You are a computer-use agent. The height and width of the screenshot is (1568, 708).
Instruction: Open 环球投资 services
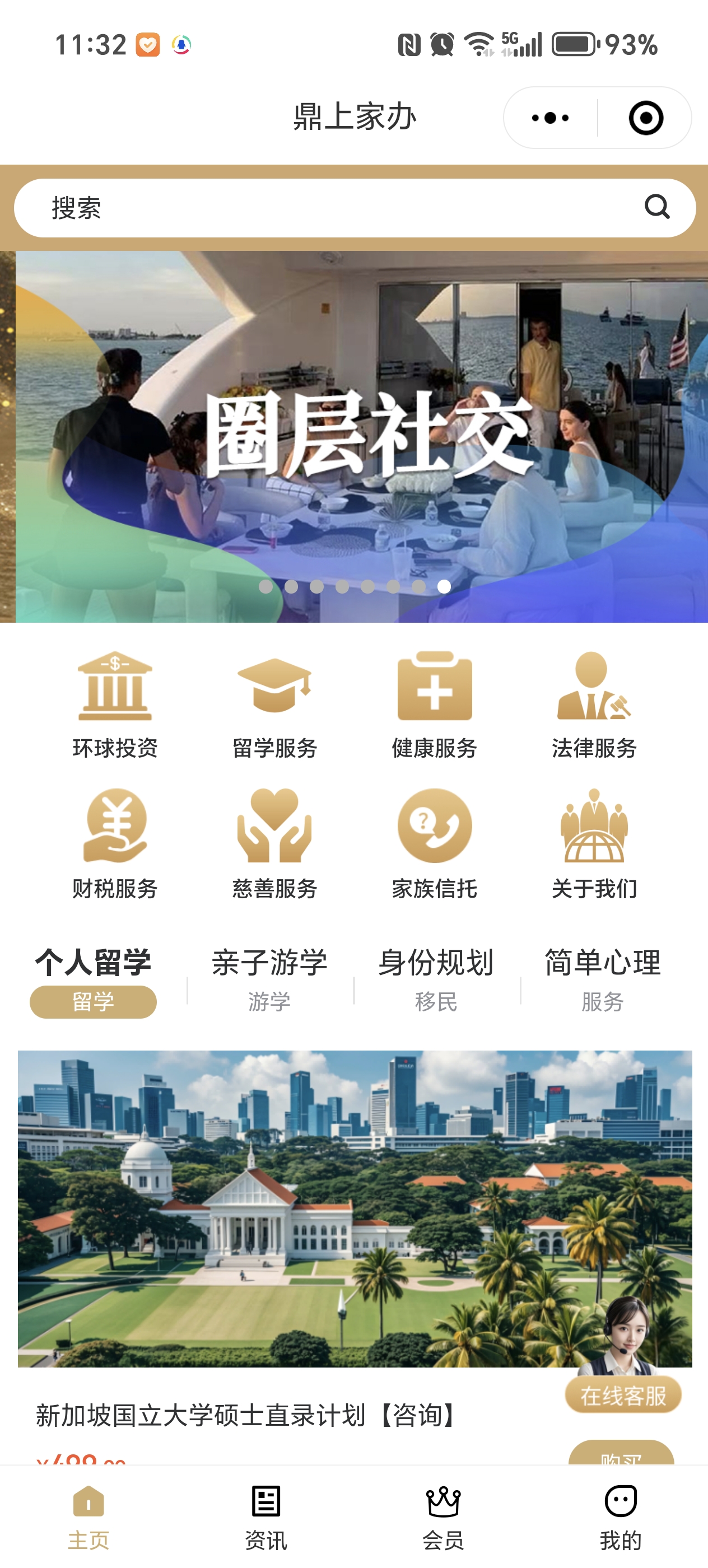point(115,704)
